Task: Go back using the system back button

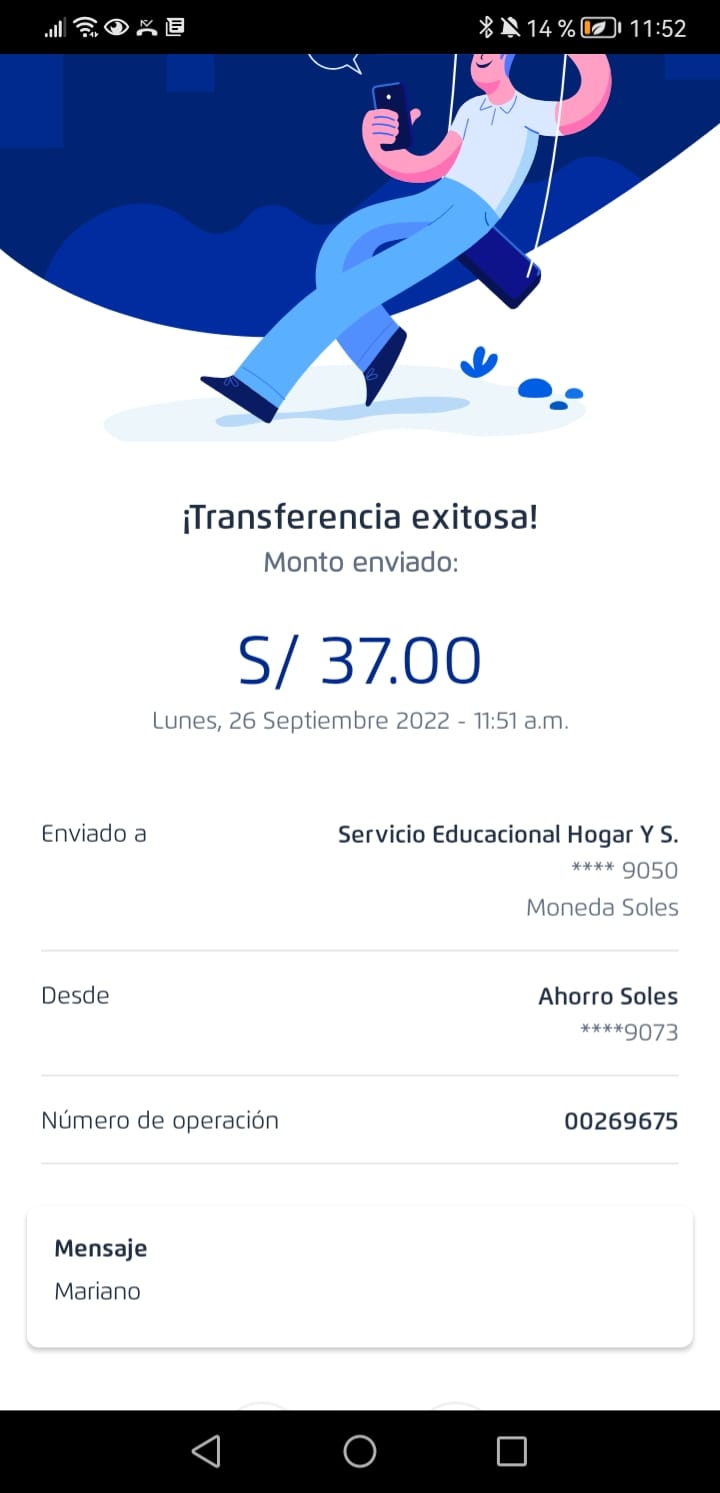Action: 206,1451
